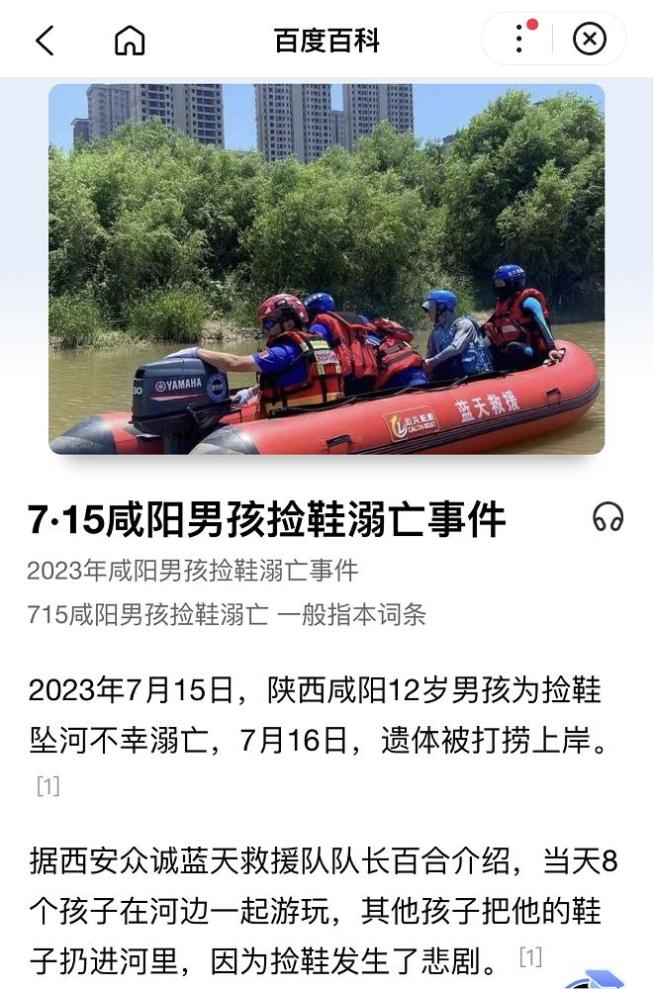Open reference [1] after the July 16 sentence

(48, 786)
